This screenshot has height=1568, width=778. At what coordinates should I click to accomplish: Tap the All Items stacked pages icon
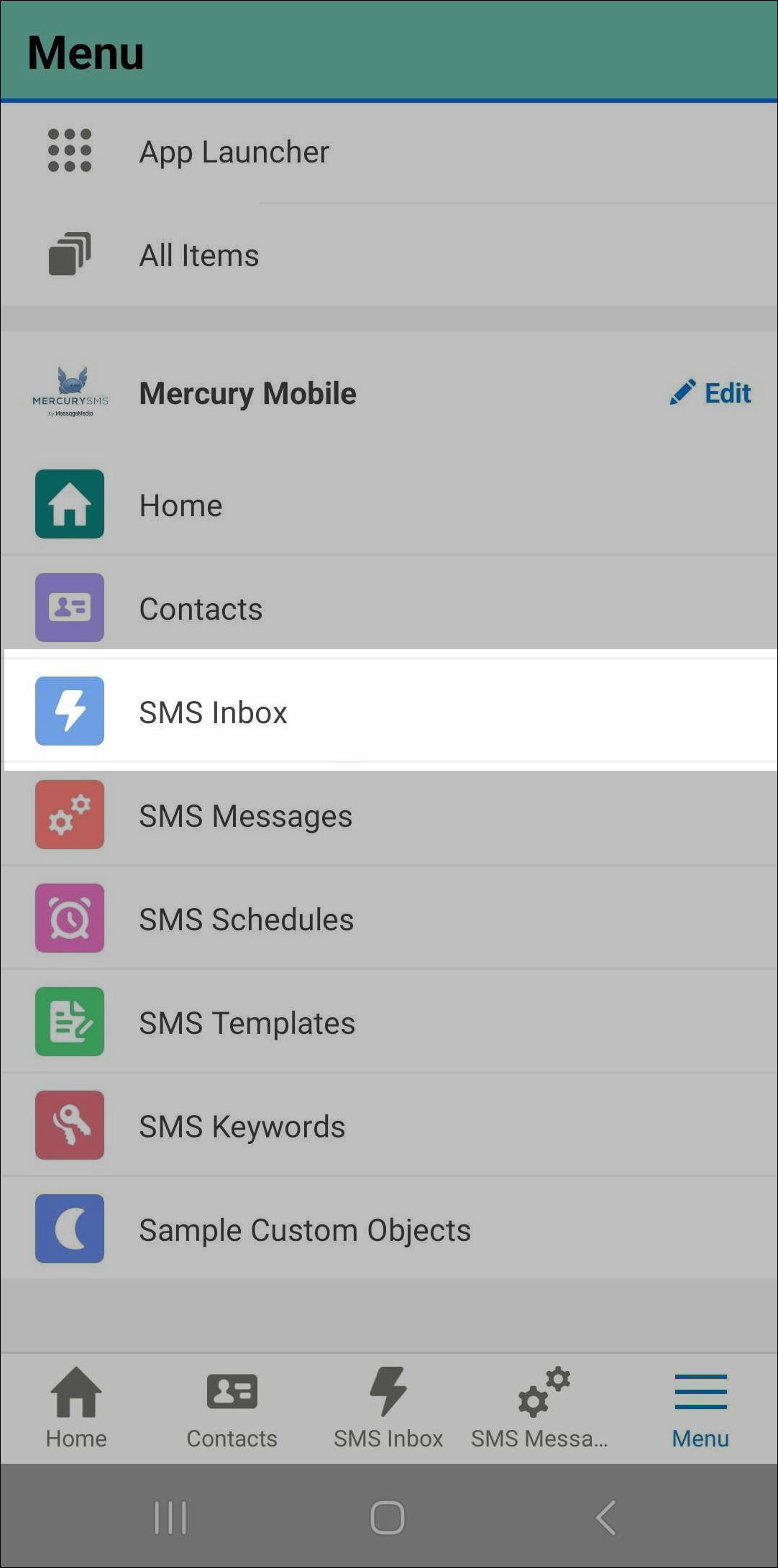(68, 253)
